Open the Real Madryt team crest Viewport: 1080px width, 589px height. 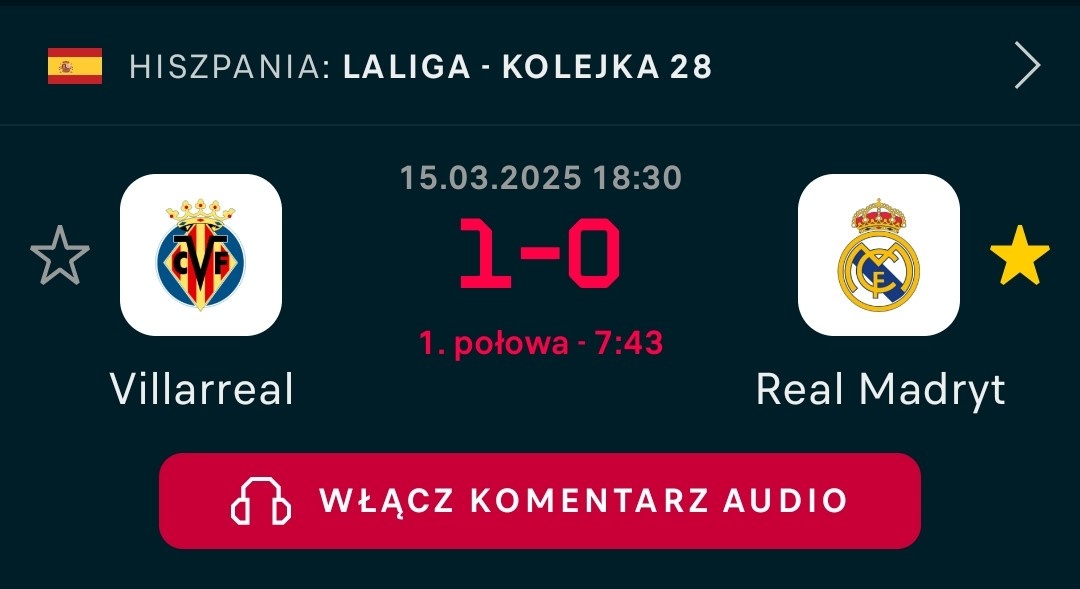[x=878, y=255]
